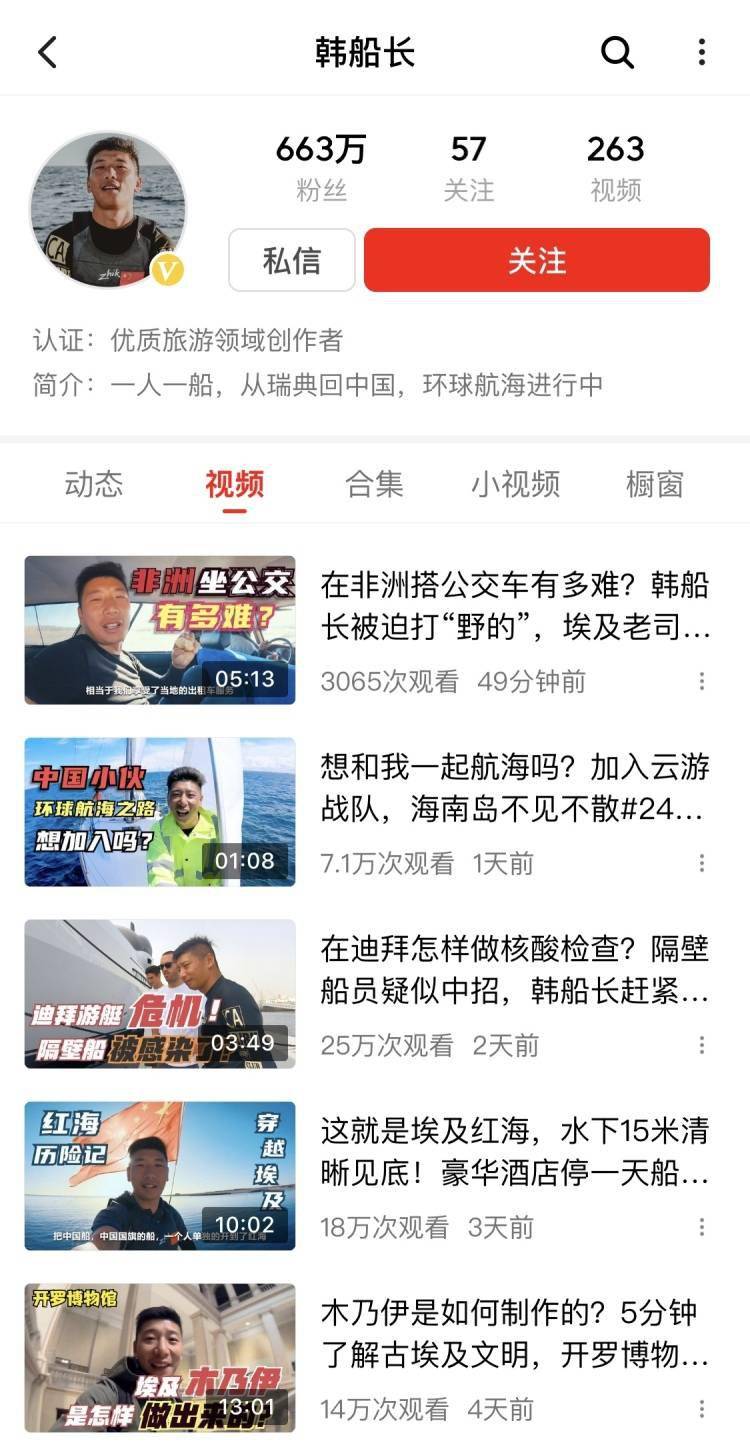Switch to the 动态 tab
750x1447 pixels.
[x=94, y=484]
